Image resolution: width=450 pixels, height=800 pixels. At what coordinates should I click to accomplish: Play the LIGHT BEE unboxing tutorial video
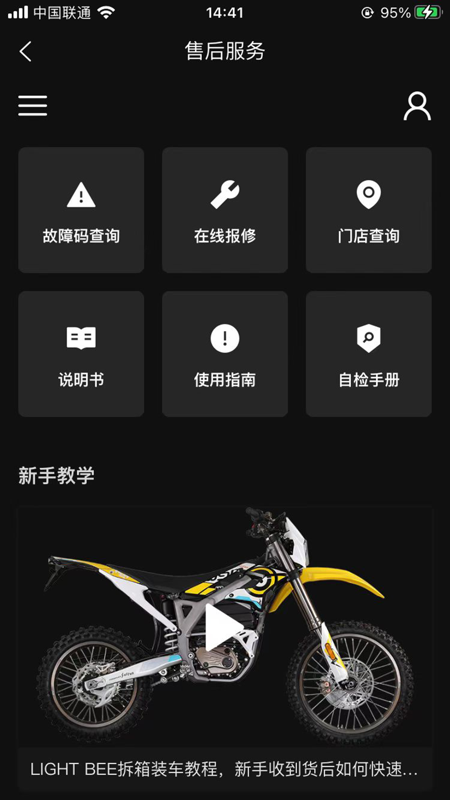(223, 627)
